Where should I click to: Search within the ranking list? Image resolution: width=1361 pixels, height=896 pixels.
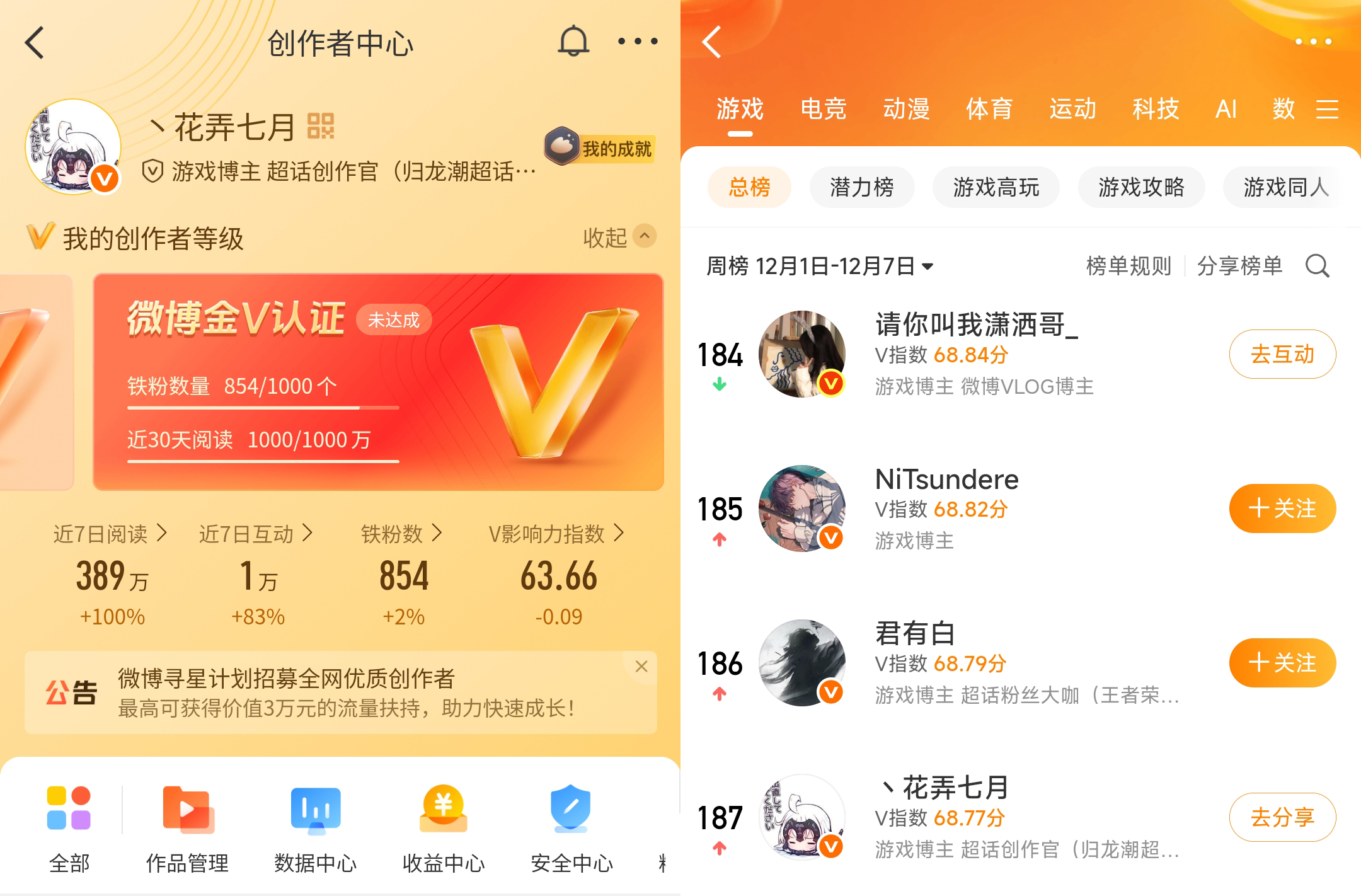tap(1317, 266)
